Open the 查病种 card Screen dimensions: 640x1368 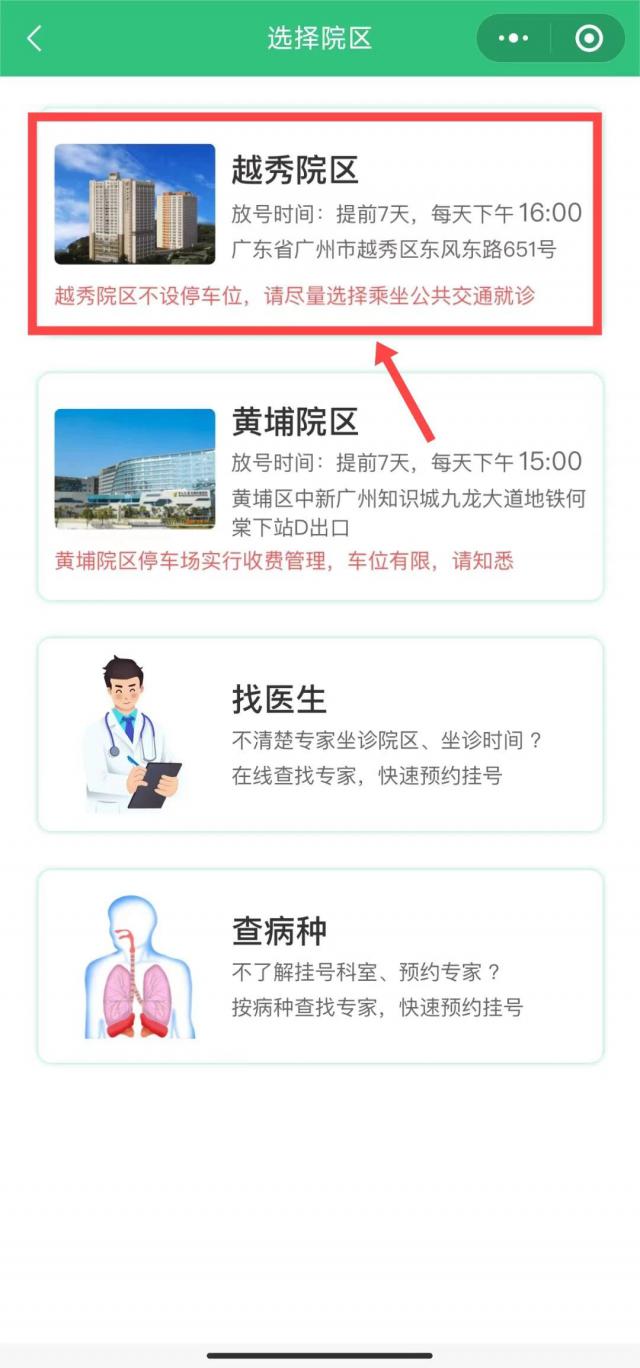[x=320, y=966]
